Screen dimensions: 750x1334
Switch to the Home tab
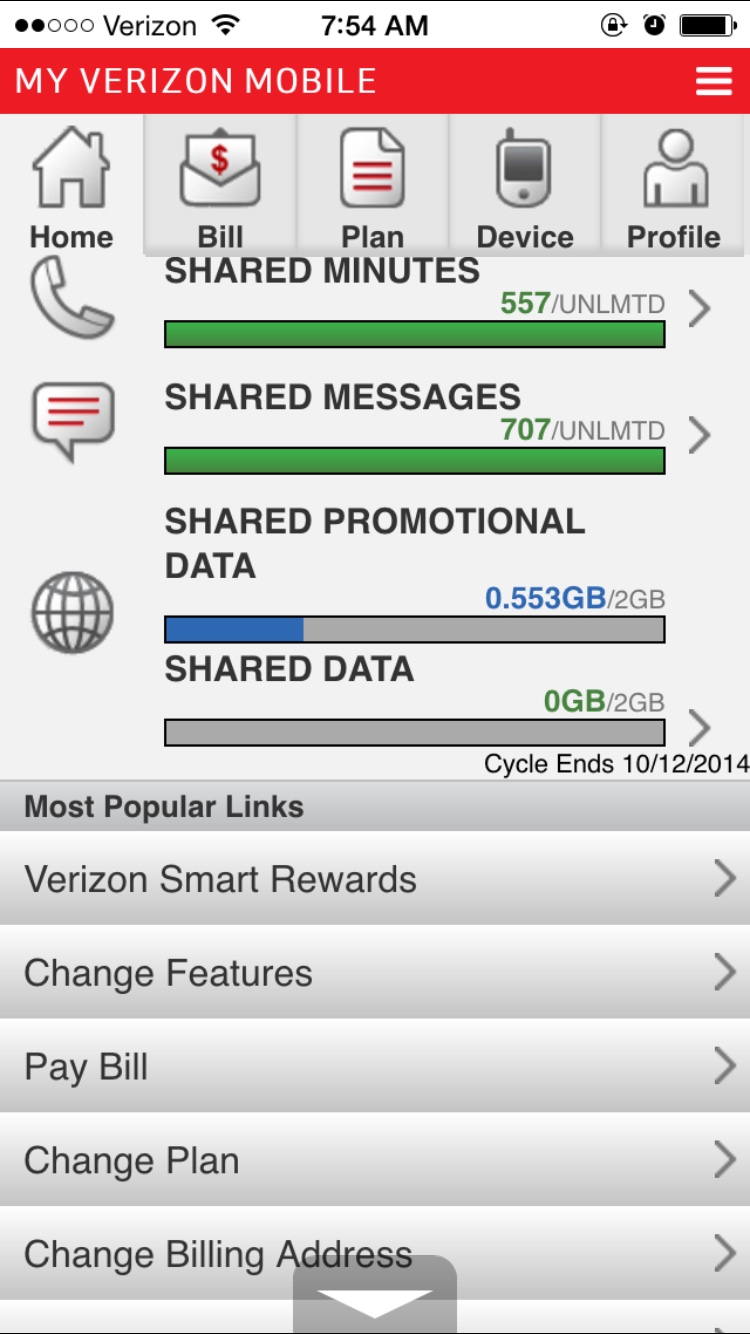pyautogui.click(x=71, y=186)
